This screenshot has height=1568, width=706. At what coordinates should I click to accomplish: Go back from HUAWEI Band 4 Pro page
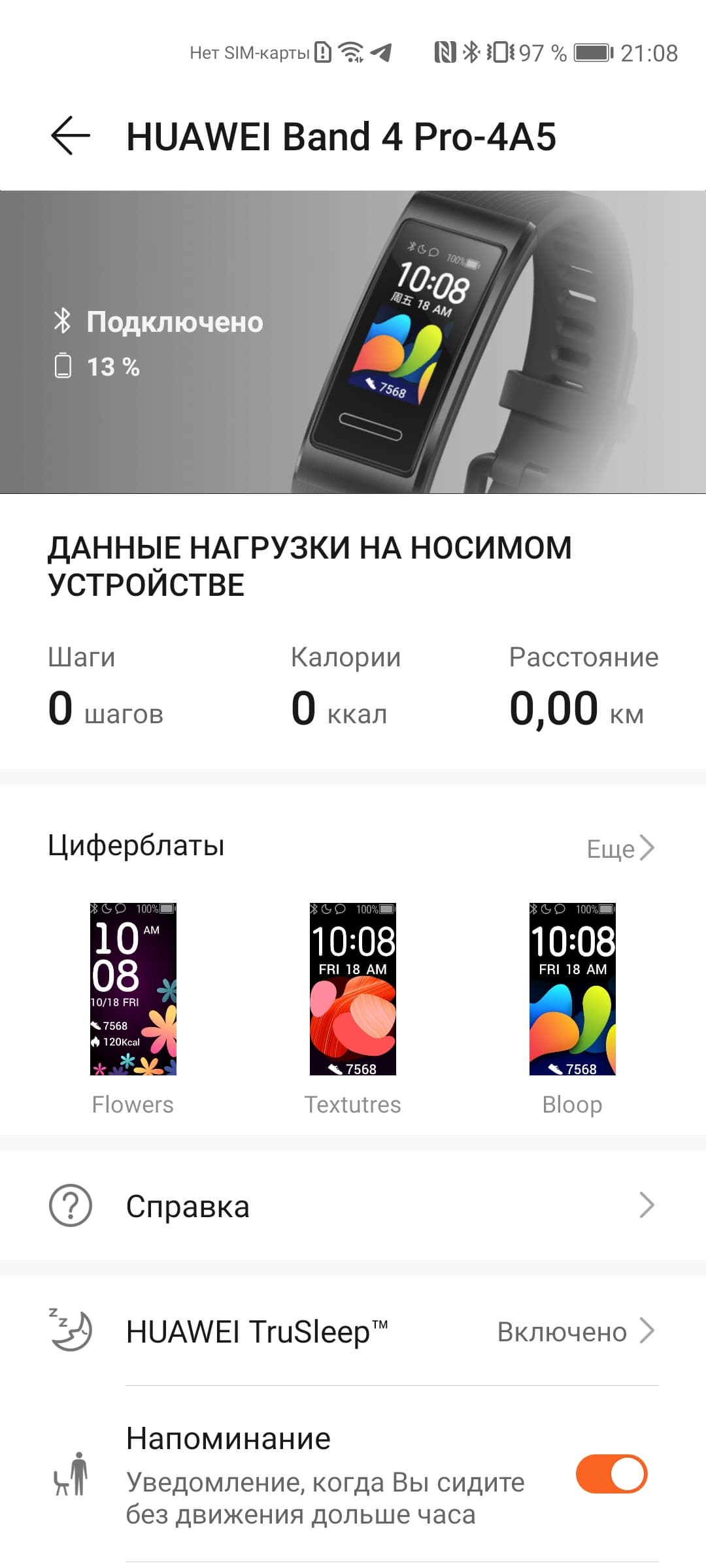71,136
